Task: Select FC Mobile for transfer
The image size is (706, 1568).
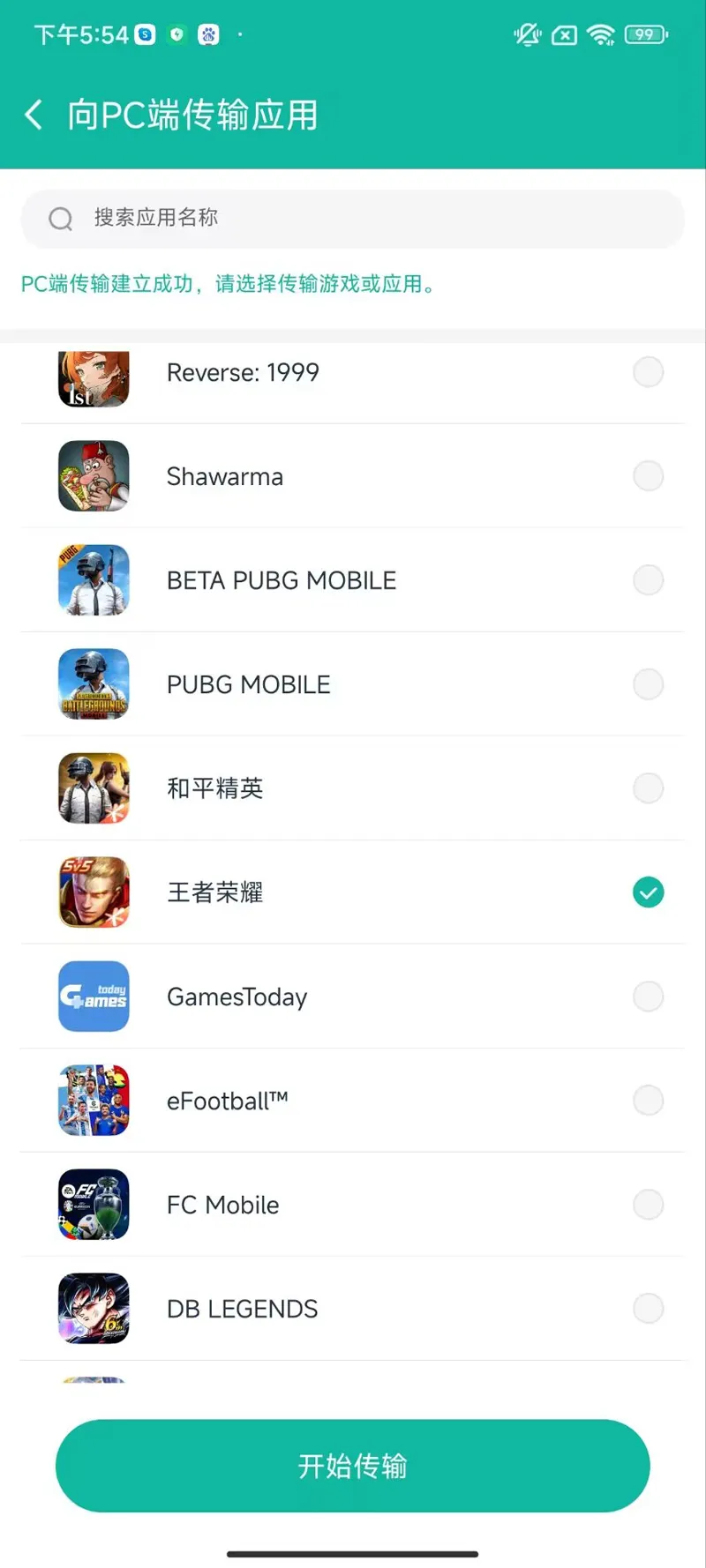Action: [648, 1205]
